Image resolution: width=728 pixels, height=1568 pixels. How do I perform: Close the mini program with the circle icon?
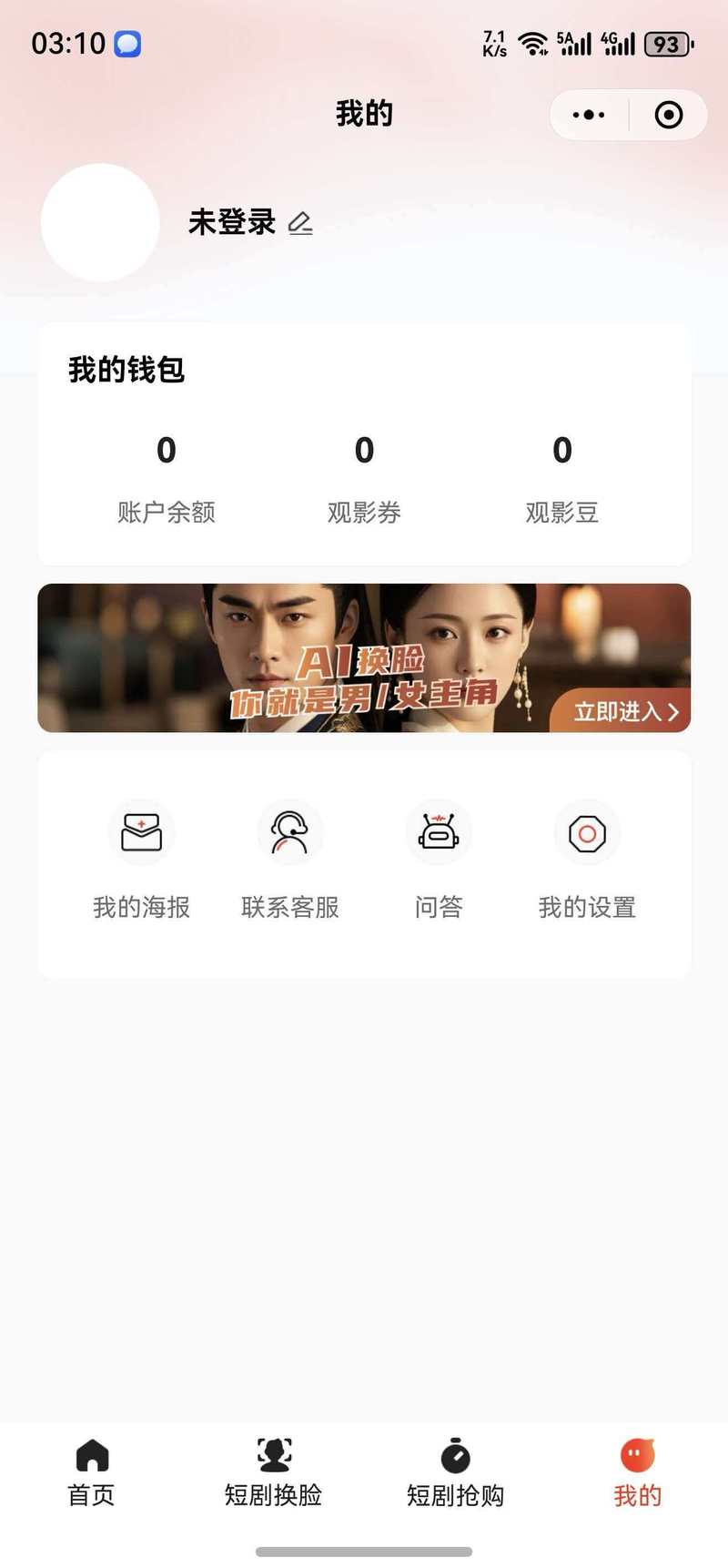pyautogui.click(x=668, y=115)
